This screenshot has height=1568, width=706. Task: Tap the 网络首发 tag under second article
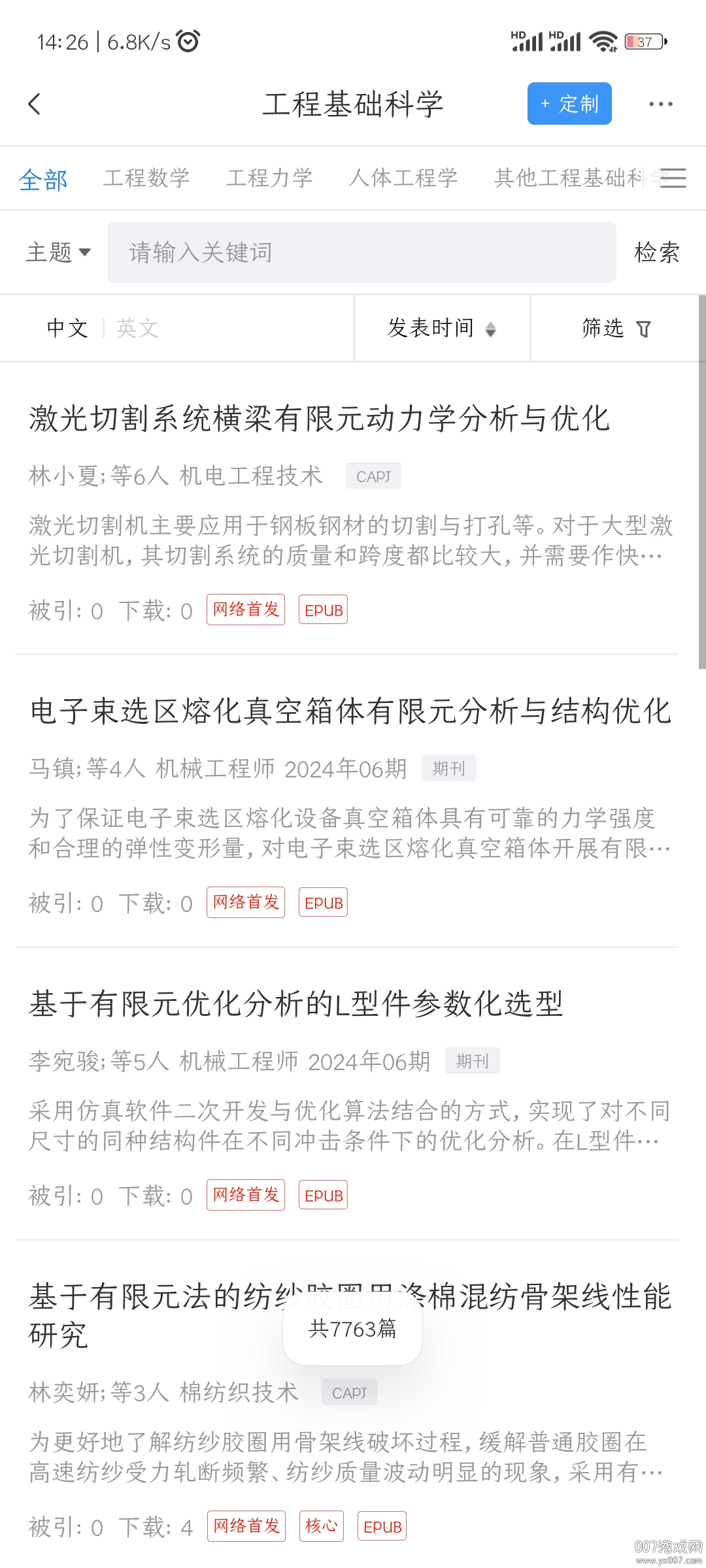(x=246, y=902)
